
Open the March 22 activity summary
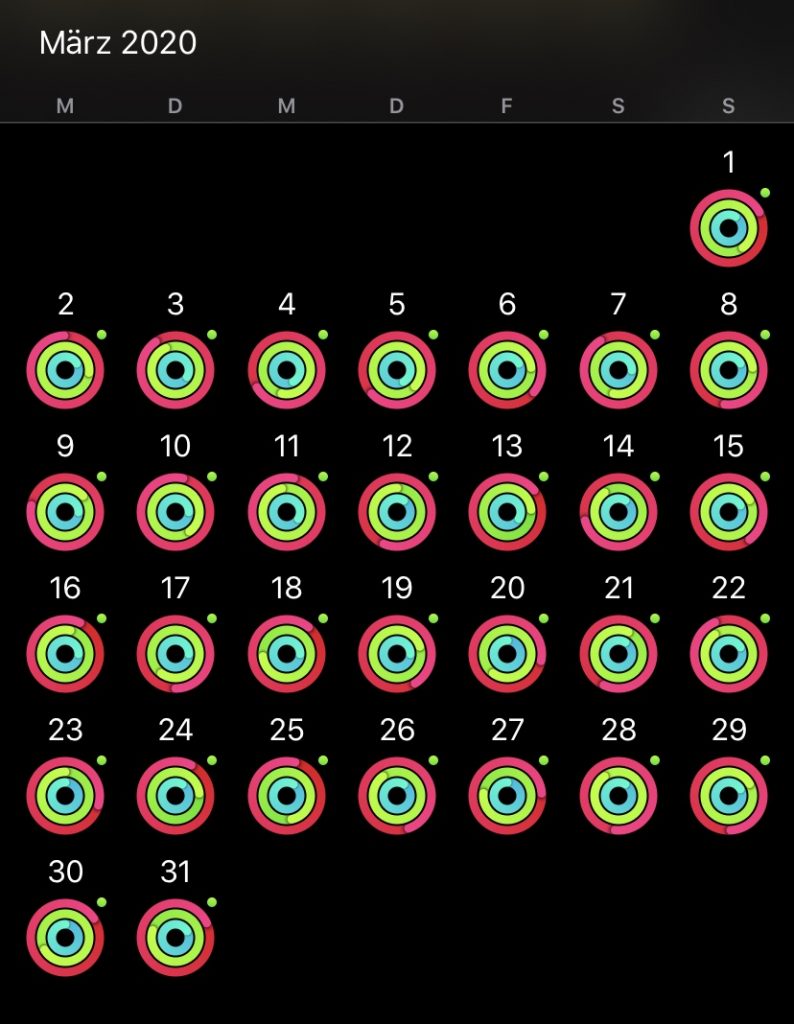click(728, 654)
